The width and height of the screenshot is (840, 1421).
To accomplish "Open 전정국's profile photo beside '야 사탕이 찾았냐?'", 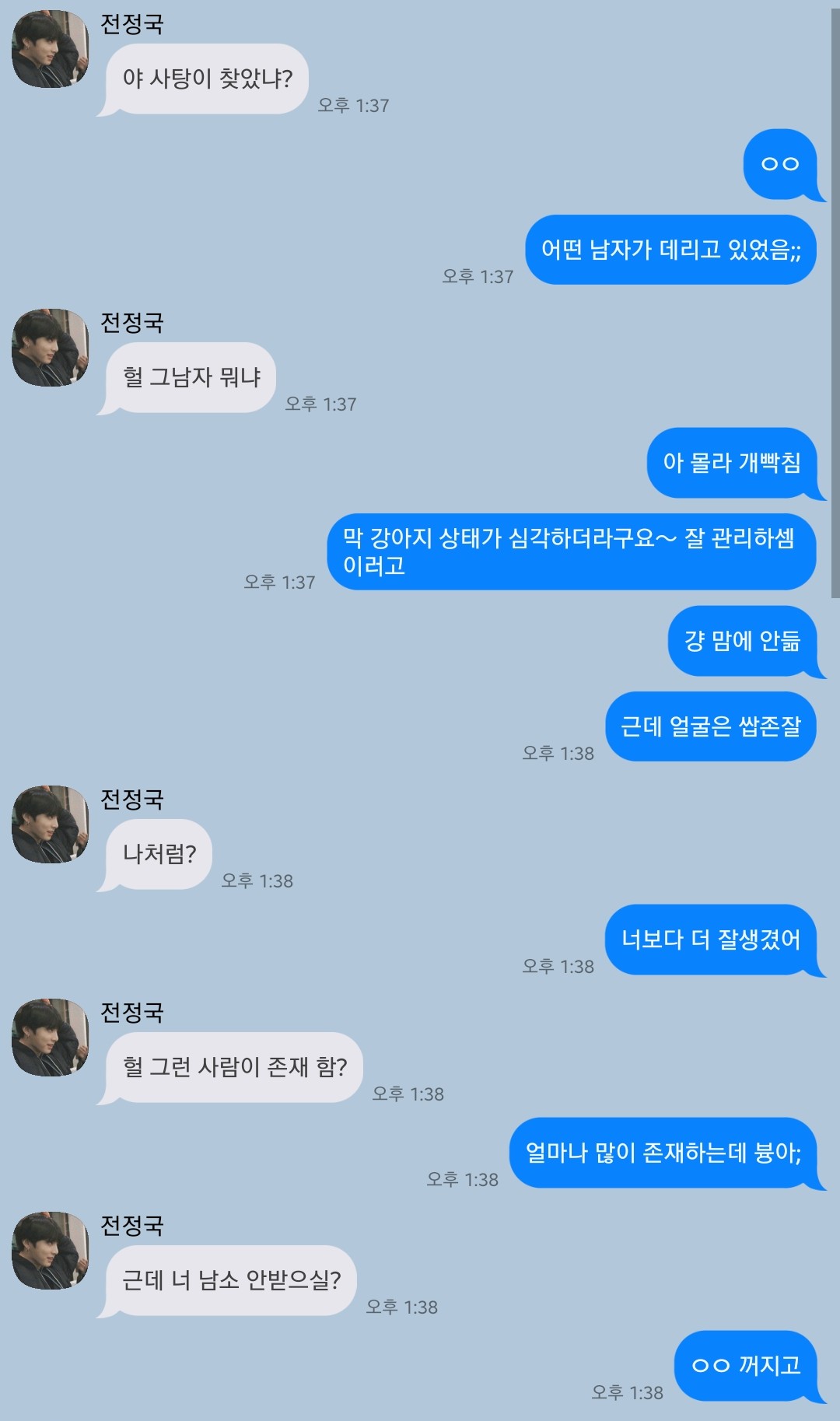I will point(50,49).
